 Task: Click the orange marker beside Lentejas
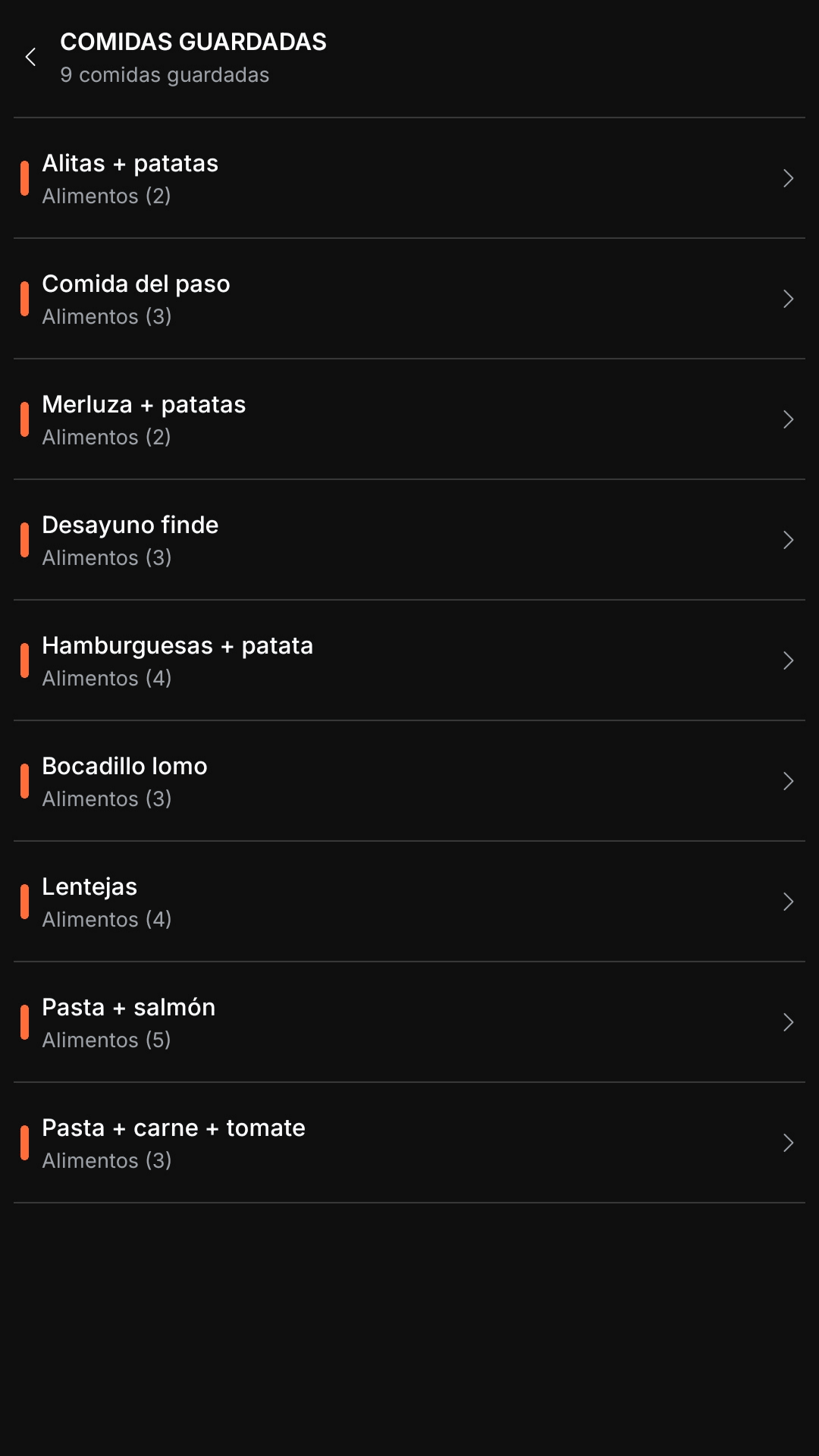click(x=24, y=902)
